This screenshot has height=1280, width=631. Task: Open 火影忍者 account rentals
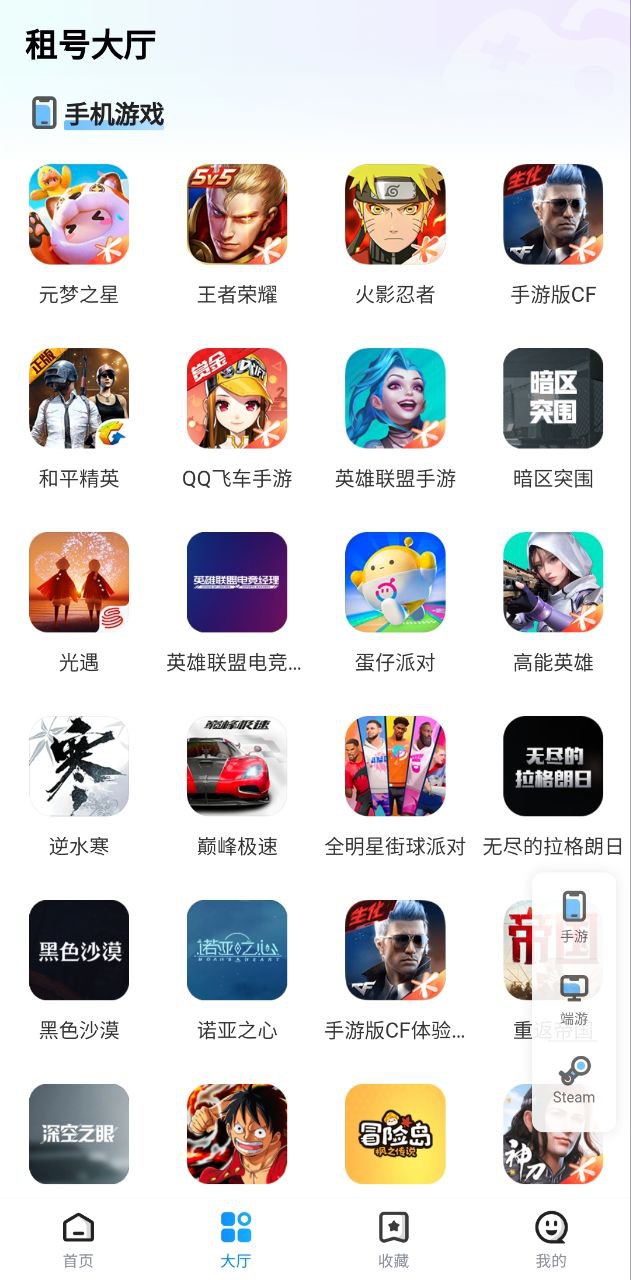395,215
